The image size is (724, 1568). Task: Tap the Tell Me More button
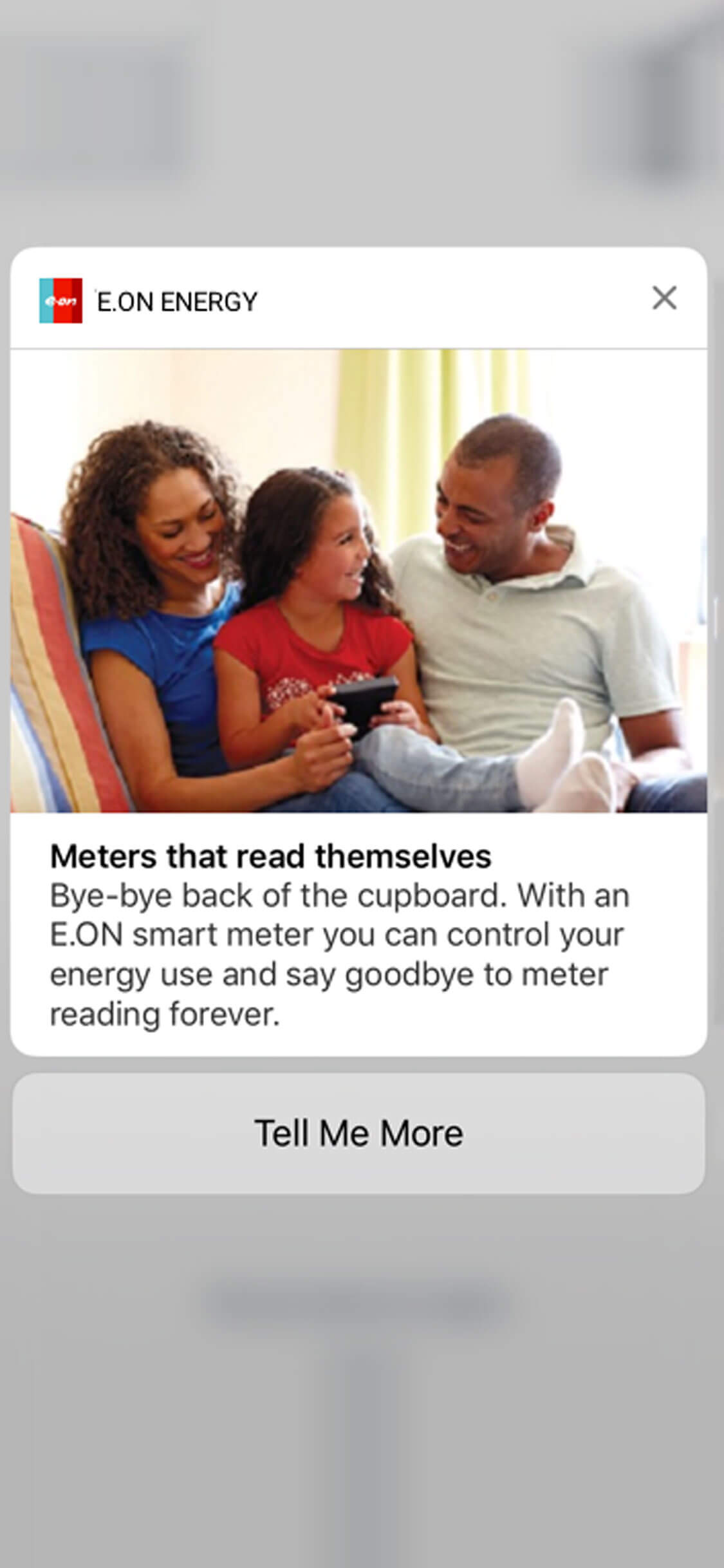[358, 1132]
